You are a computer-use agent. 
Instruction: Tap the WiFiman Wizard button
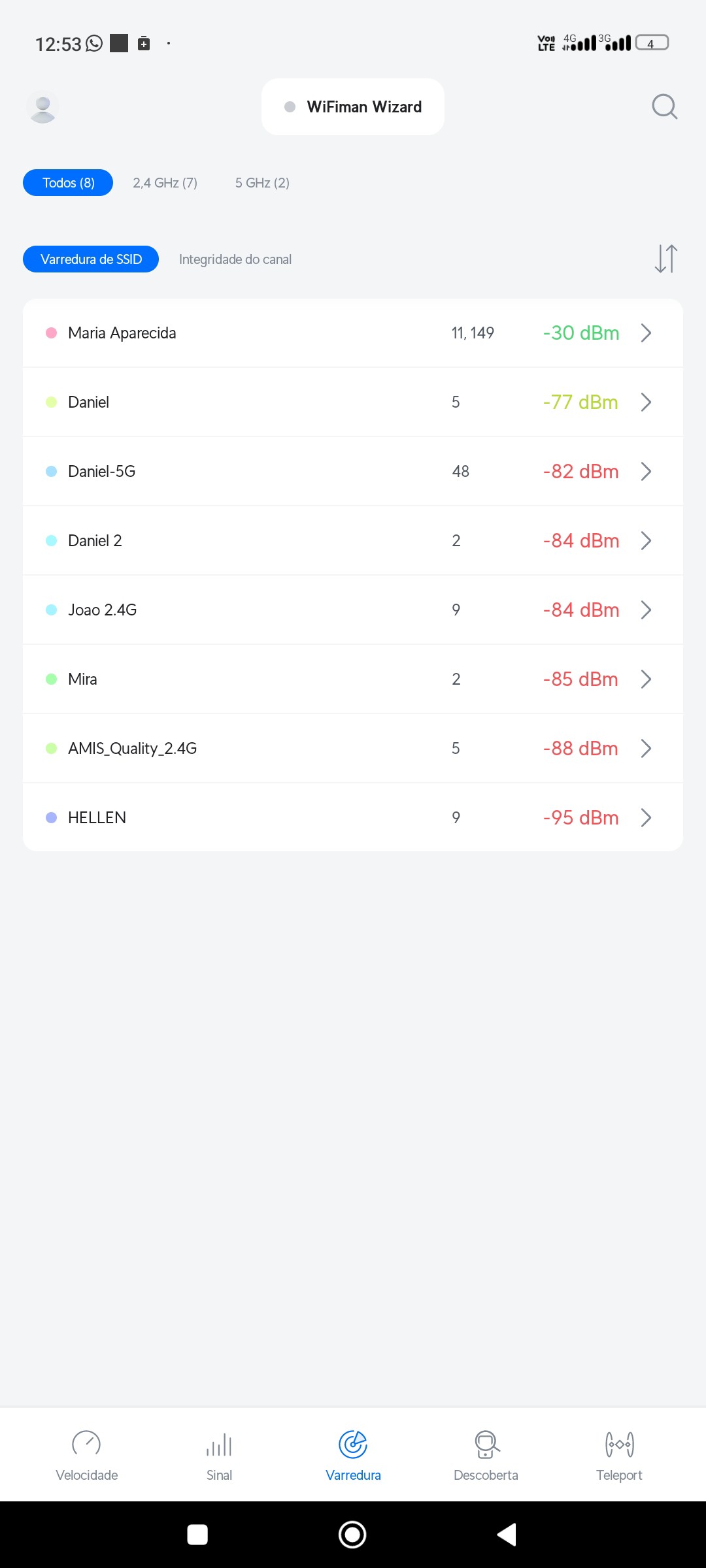click(353, 107)
